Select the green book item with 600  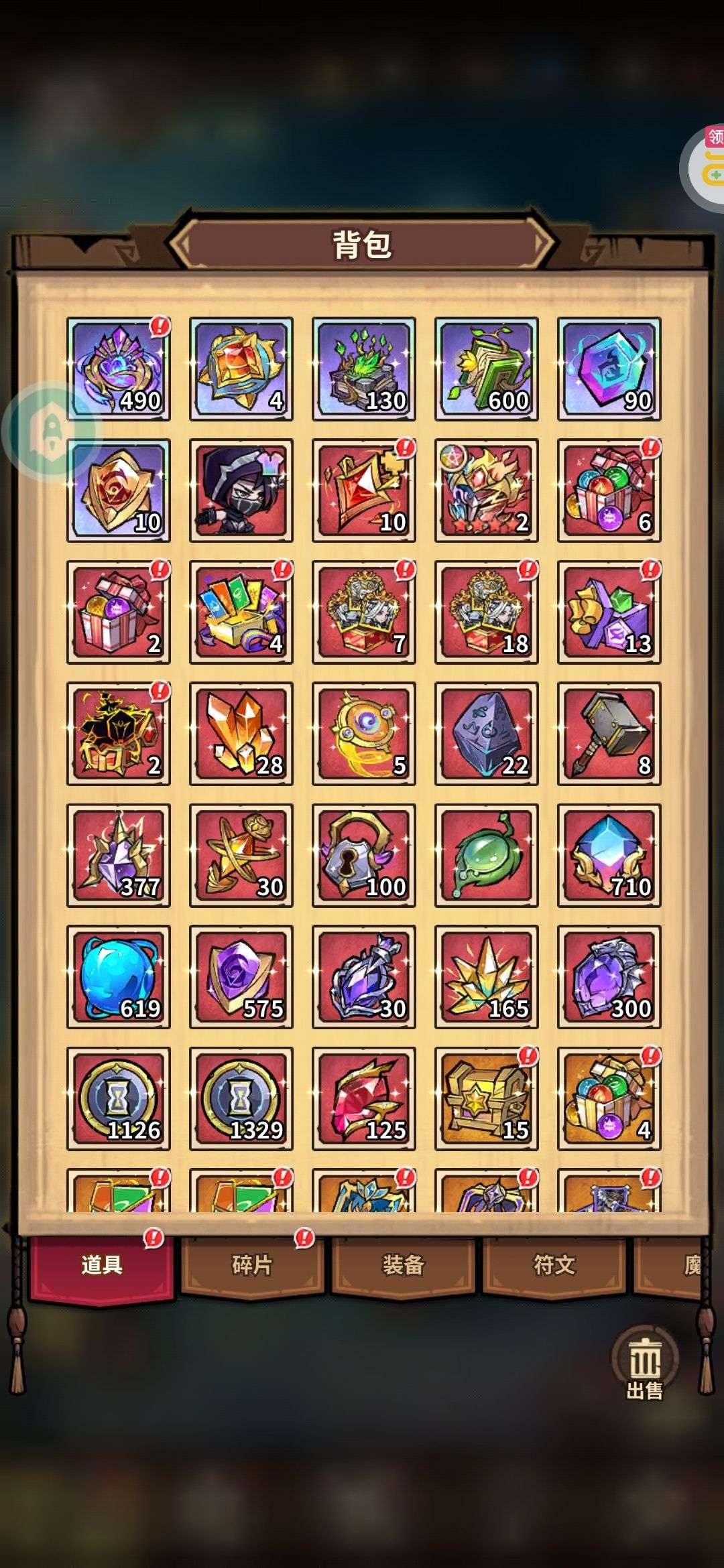[486, 369]
